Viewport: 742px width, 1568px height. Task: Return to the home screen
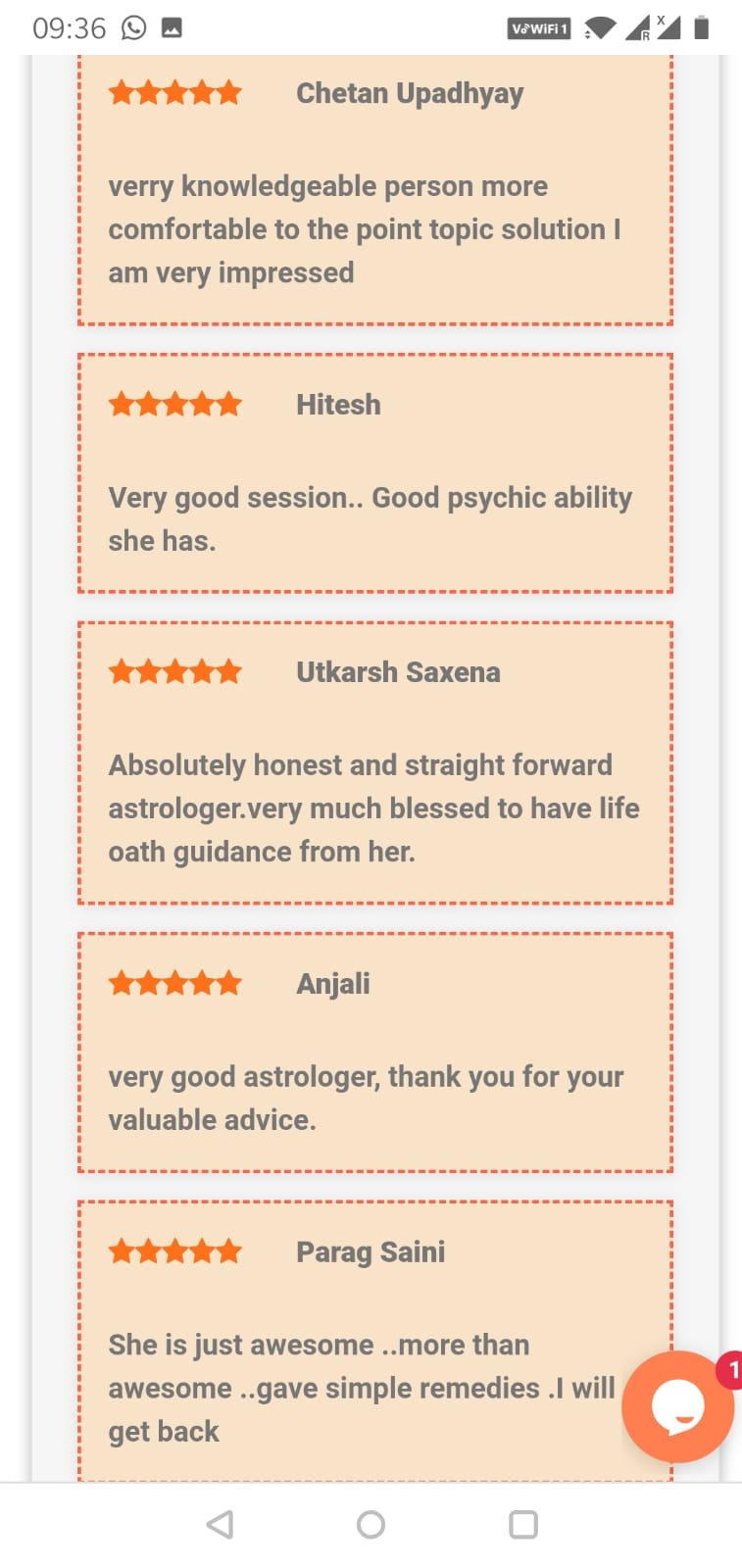click(371, 1524)
